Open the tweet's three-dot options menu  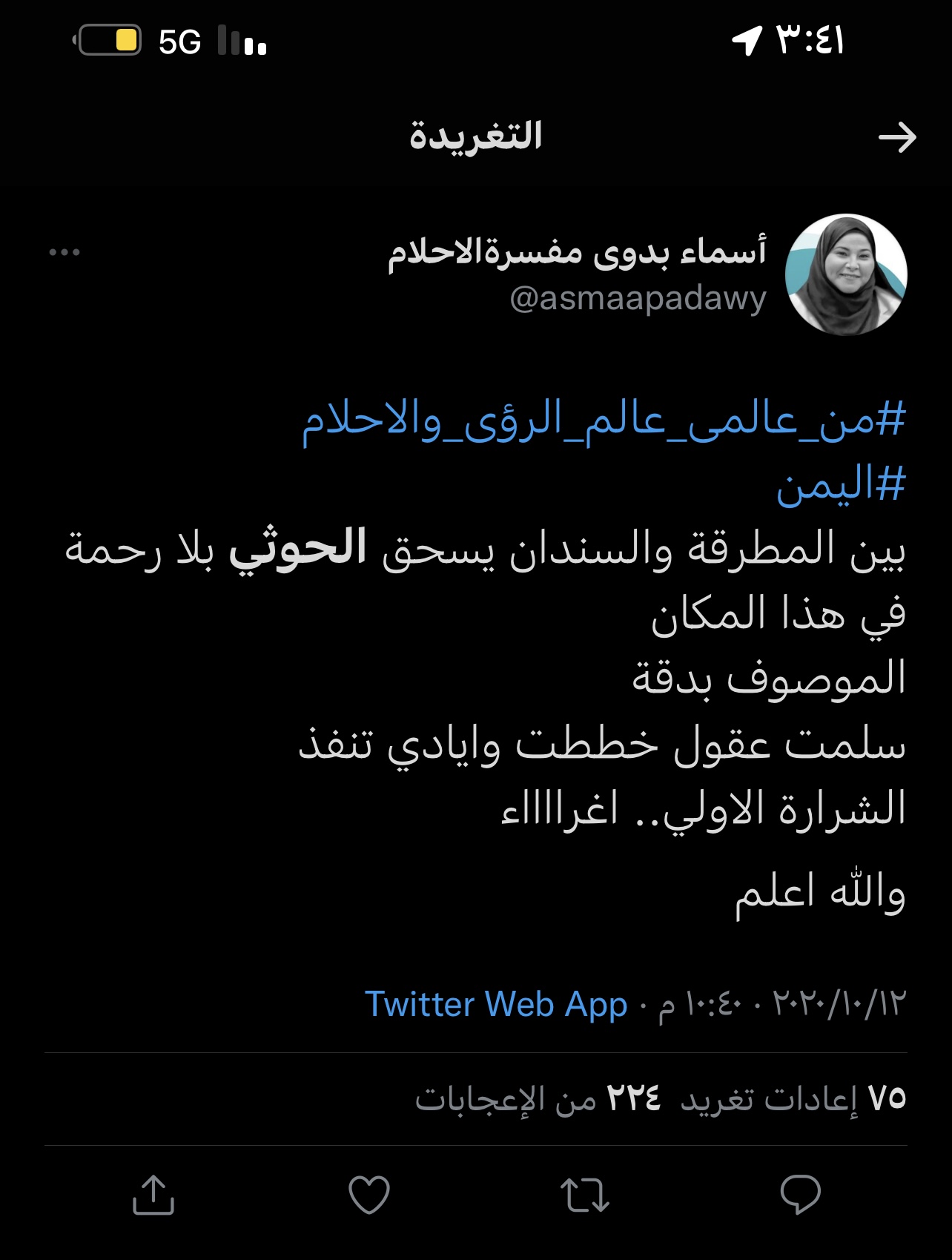(x=65, y=253)
